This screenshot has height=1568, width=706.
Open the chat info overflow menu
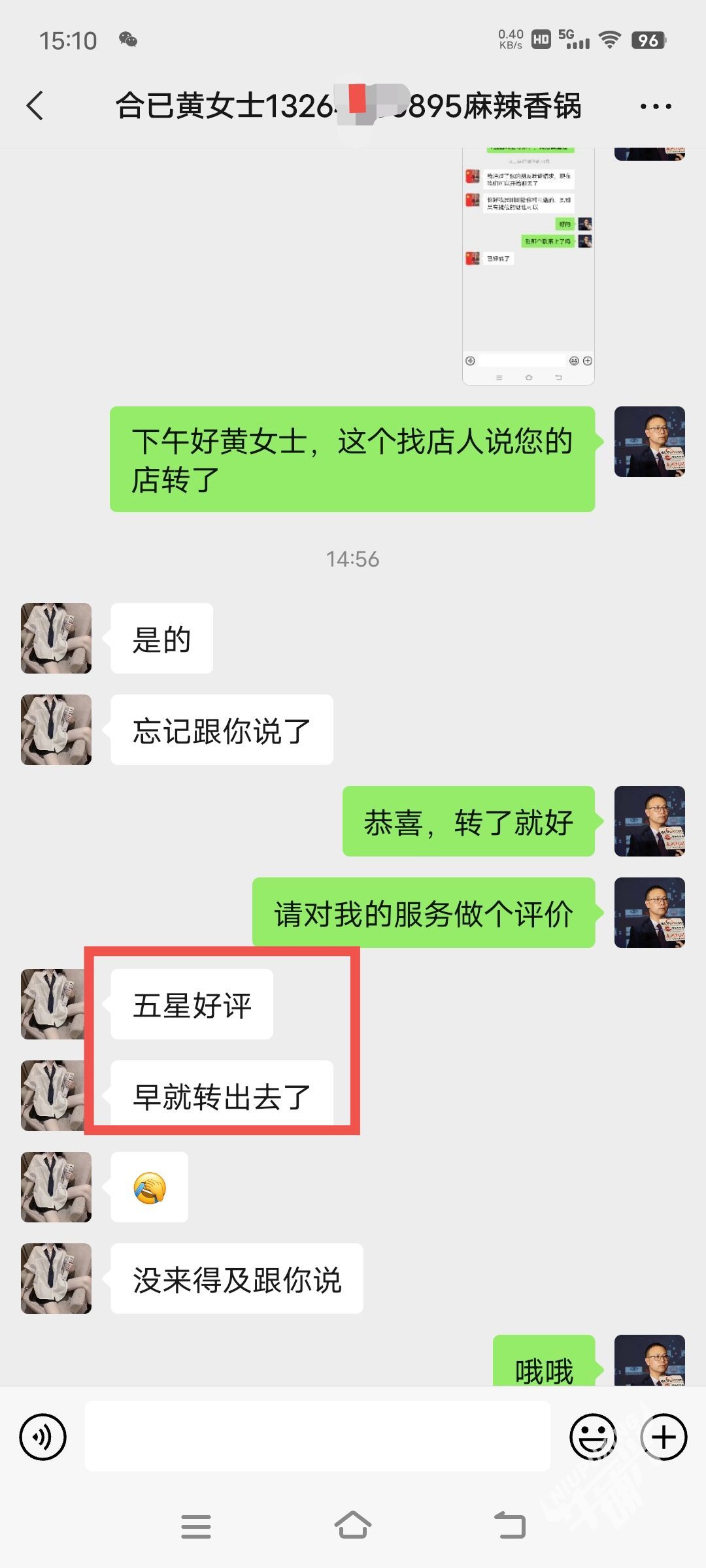pos(656,106)
